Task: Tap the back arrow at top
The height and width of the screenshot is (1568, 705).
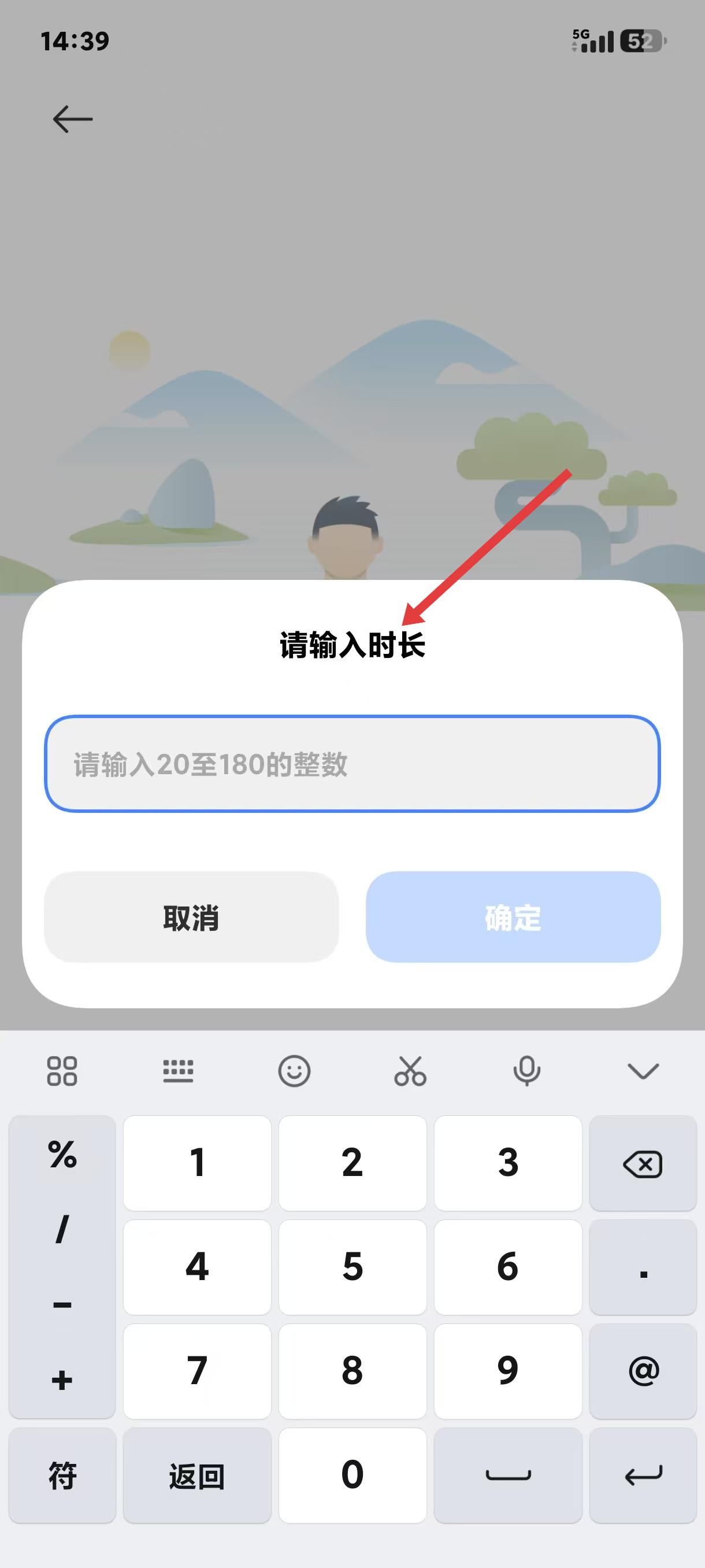Action: pyautogui.click(x=72, y=119)
